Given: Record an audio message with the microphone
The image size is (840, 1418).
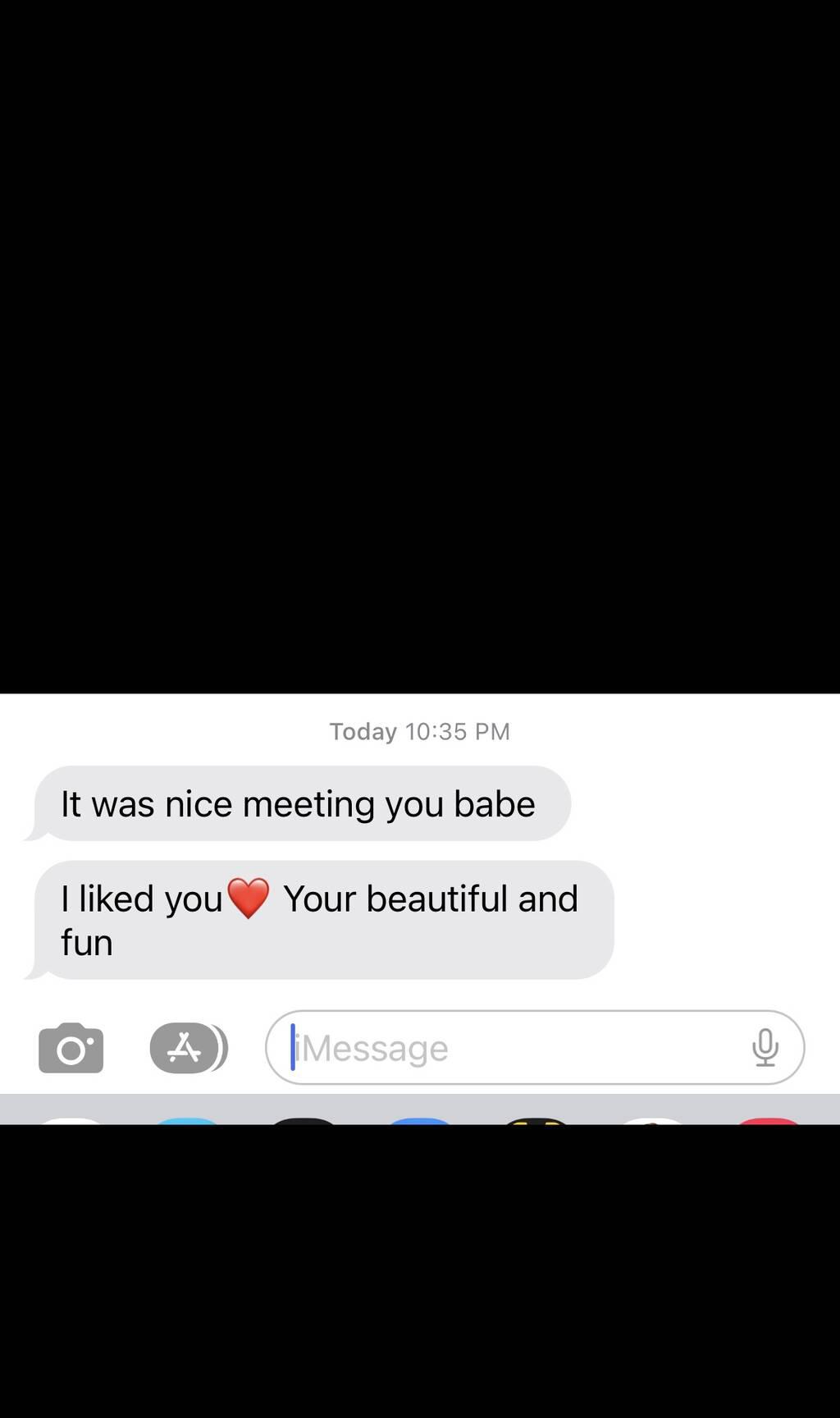Looking at the screenshot, I should pyautogui.click(x=765, y=1047).
